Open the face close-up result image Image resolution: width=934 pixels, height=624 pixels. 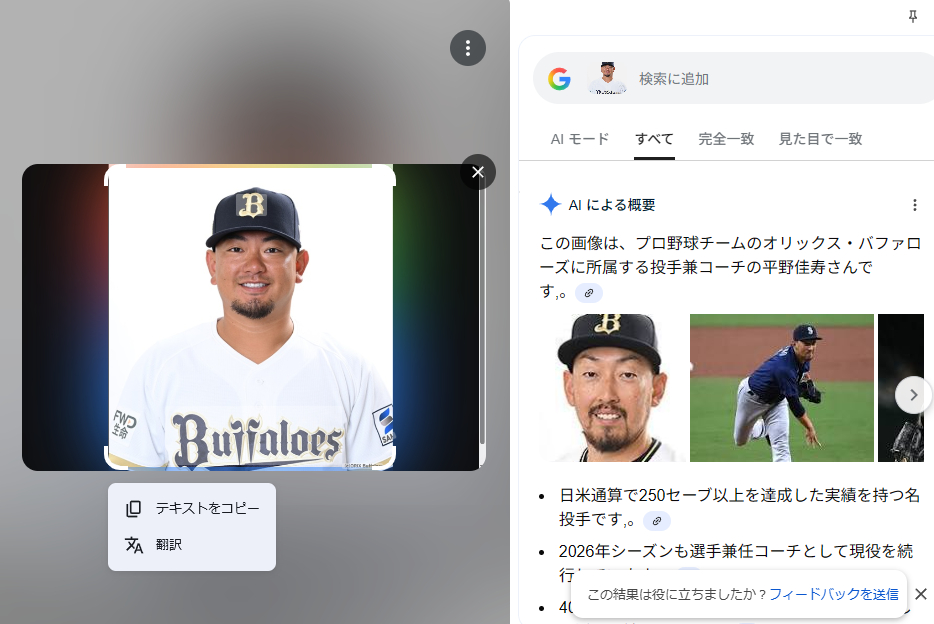click(x=610, y=388)
